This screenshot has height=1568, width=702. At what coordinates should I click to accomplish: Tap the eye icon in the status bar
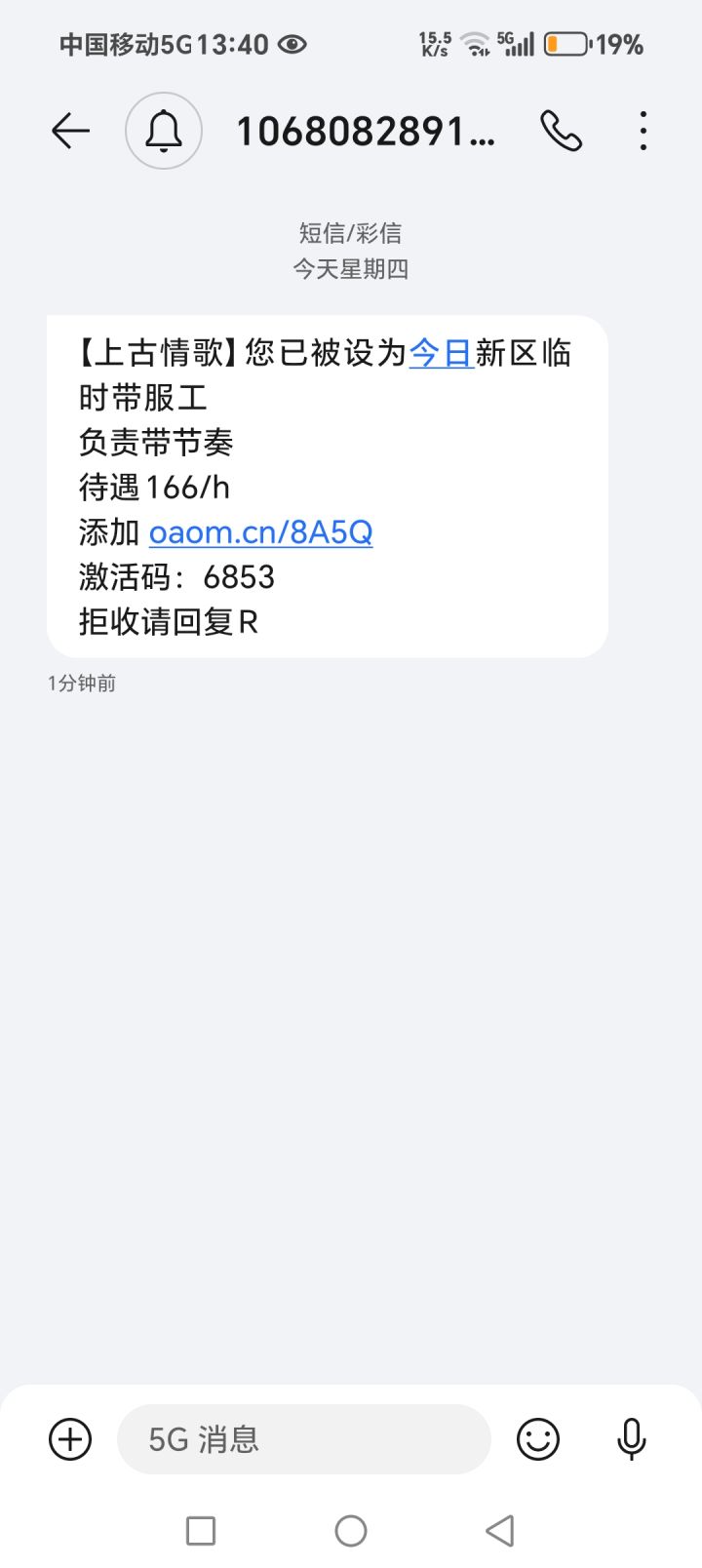click(x=293, y=44)
